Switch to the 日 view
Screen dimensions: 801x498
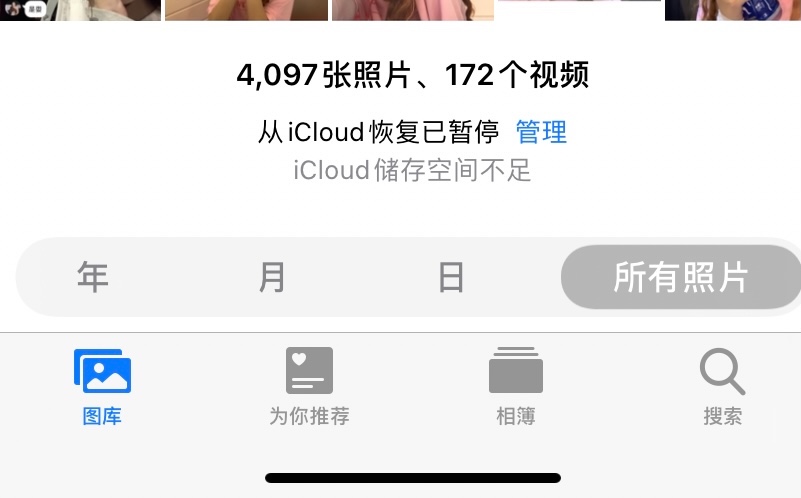click(452, 277)
